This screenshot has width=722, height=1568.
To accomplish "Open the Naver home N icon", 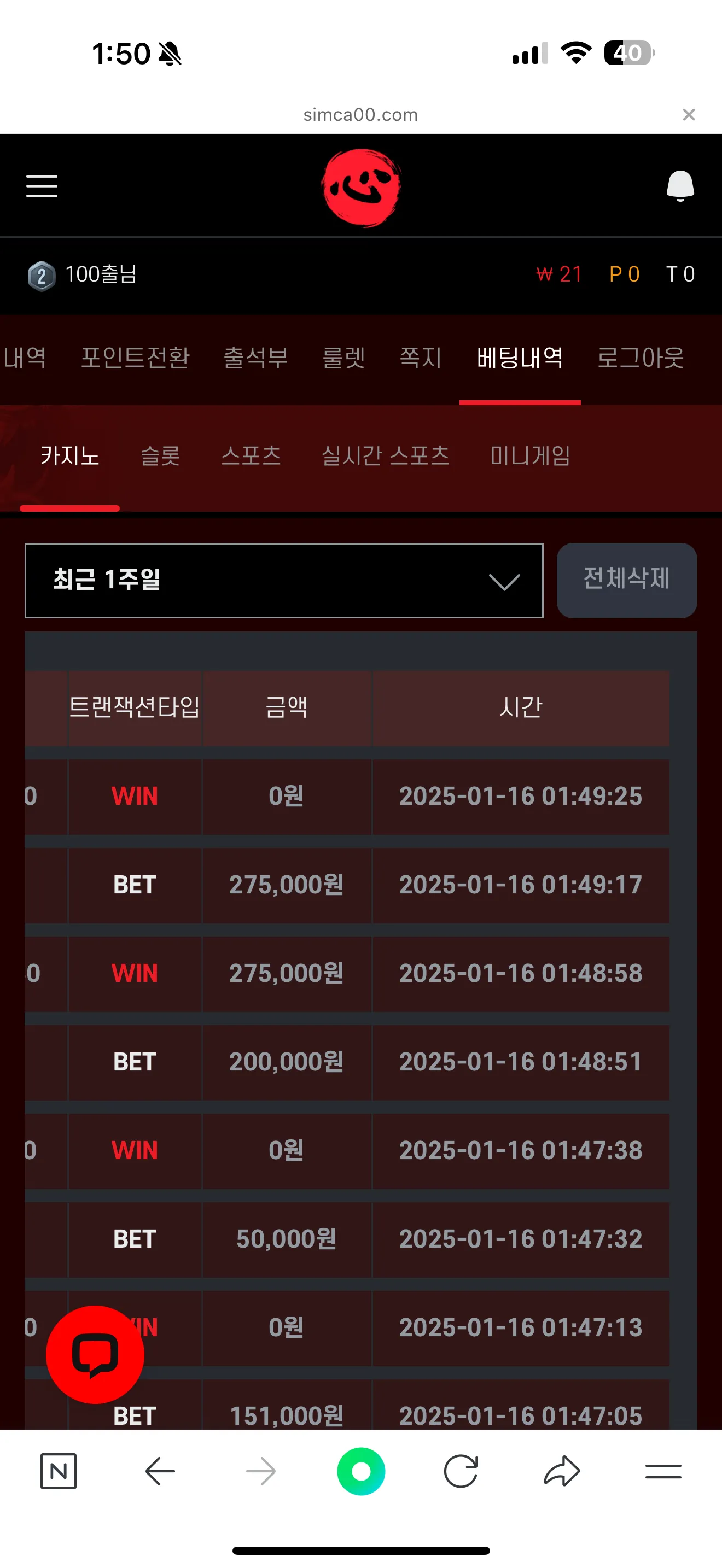I will click(x=59, y=1471).
